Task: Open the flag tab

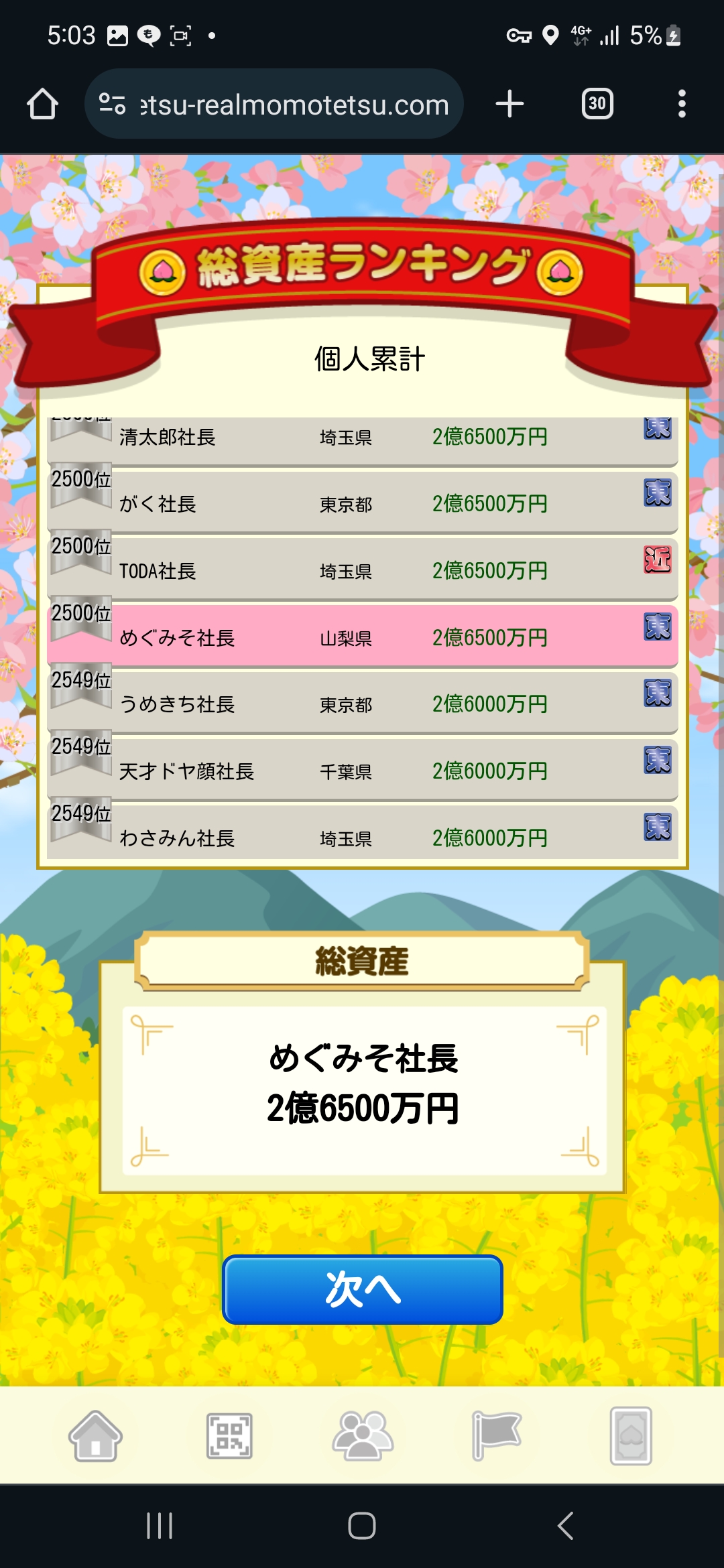Action: pos(496,1436)
